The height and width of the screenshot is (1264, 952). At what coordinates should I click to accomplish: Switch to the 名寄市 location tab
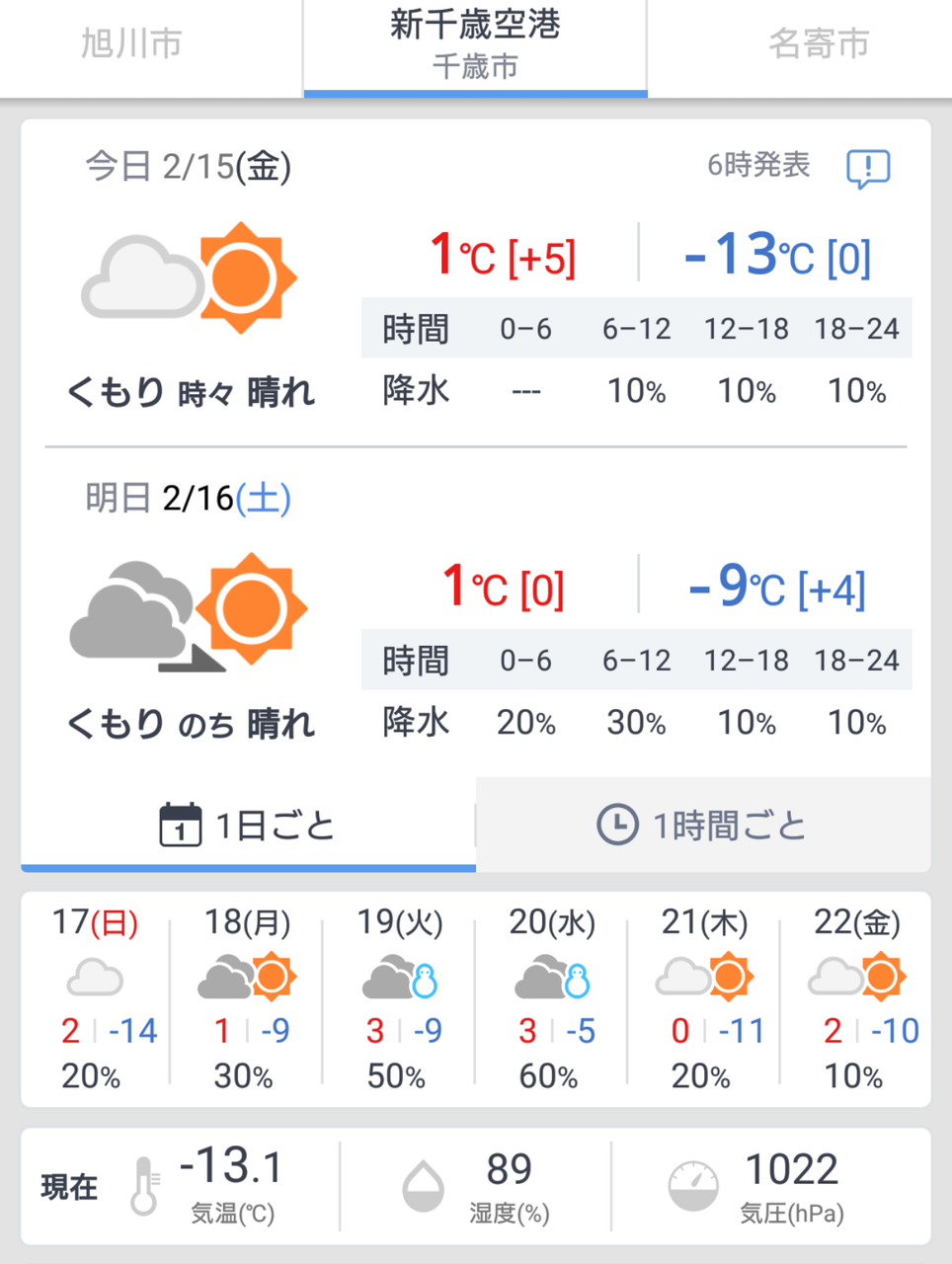click(819, 44)
